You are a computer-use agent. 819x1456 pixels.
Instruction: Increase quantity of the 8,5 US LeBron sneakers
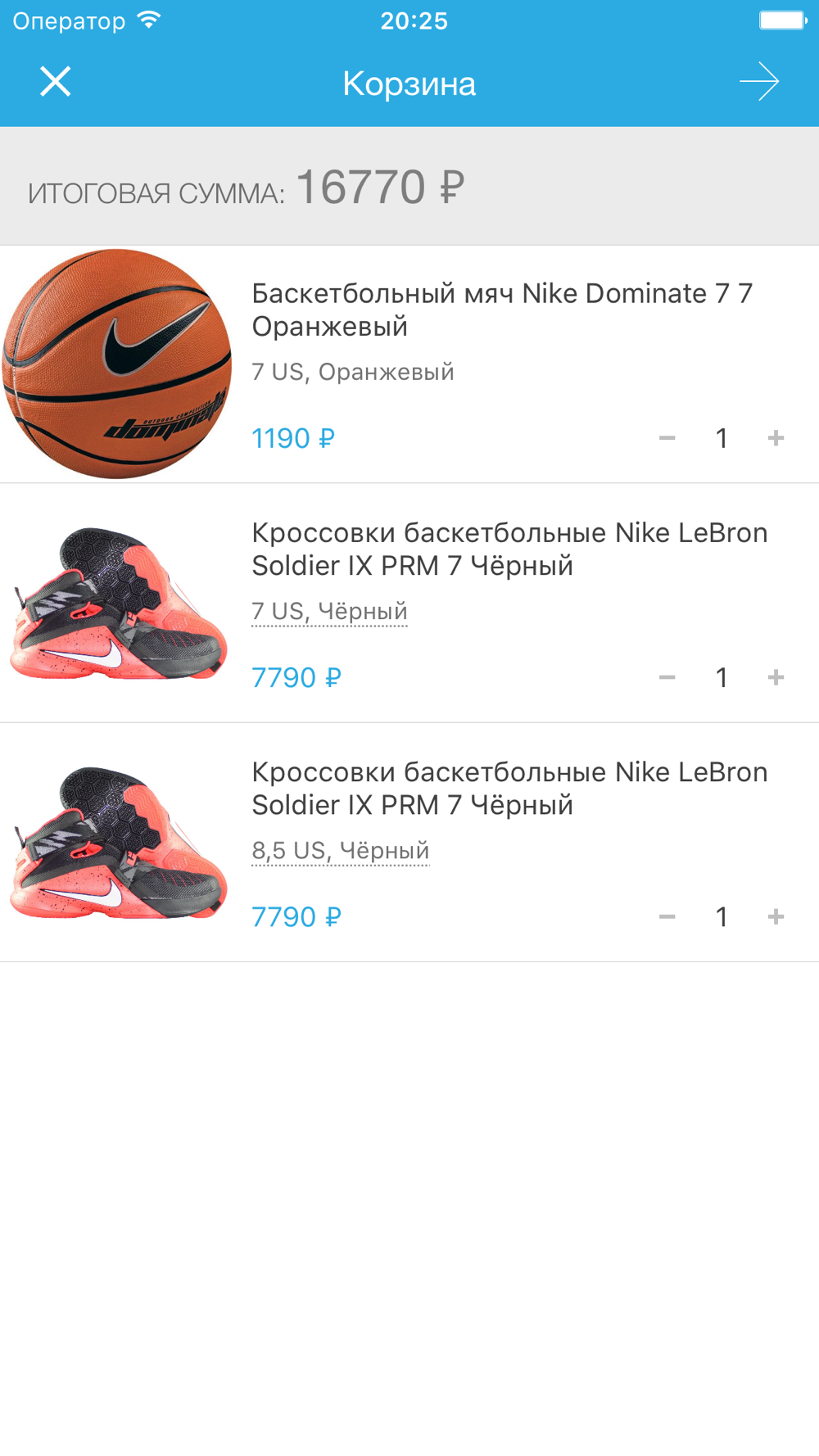776,916
